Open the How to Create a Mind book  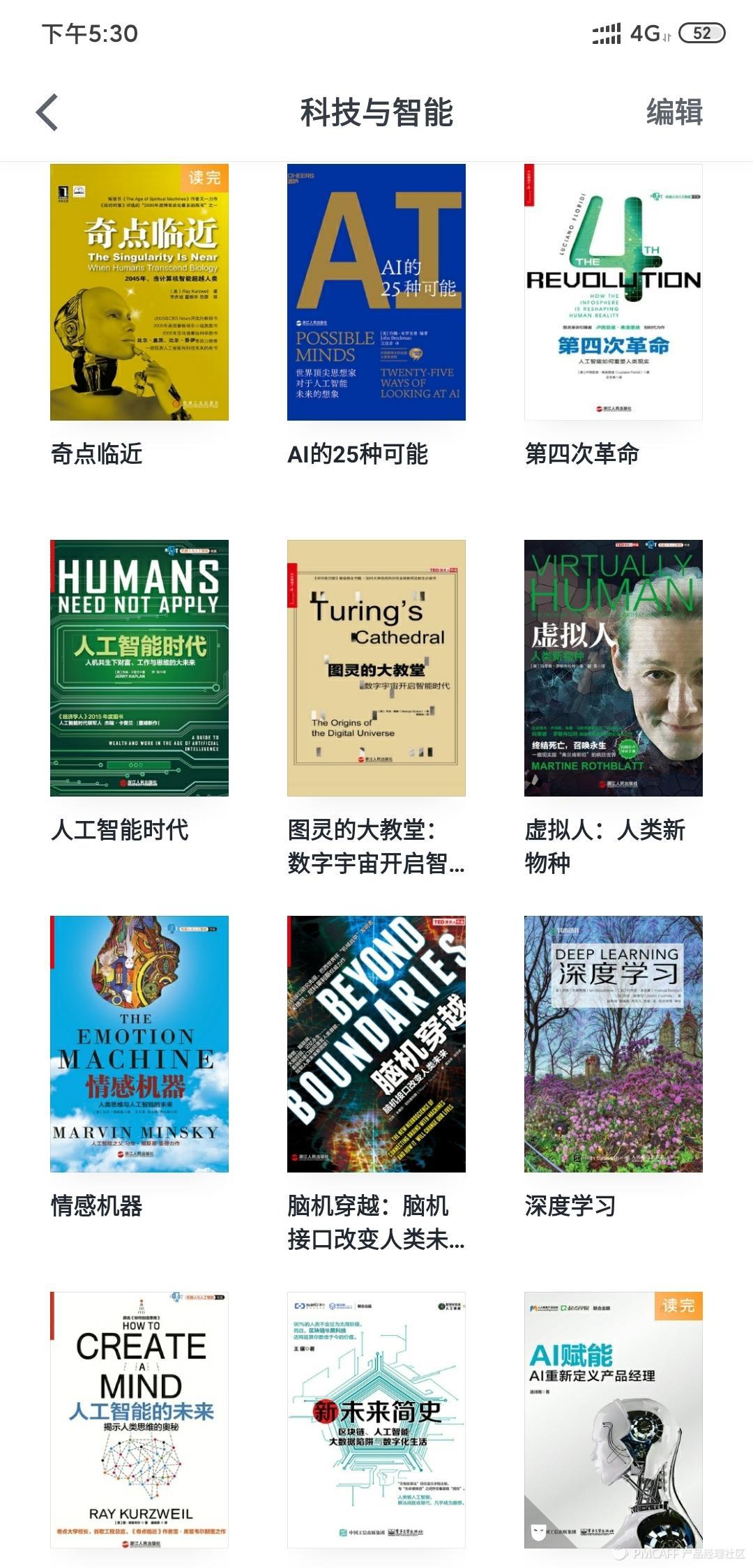point(139,1419)
